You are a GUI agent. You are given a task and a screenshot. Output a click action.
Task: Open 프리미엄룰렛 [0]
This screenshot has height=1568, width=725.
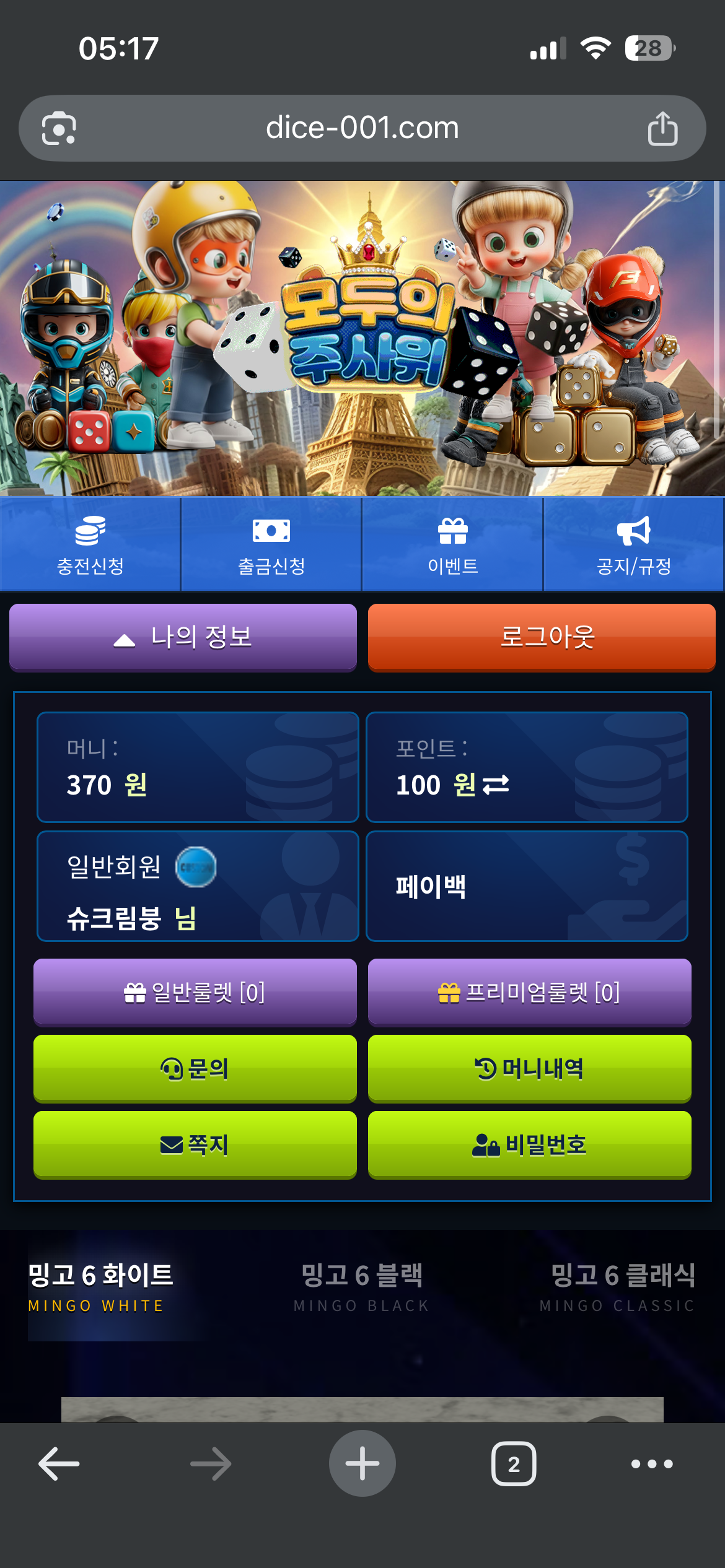pos(529,993)
